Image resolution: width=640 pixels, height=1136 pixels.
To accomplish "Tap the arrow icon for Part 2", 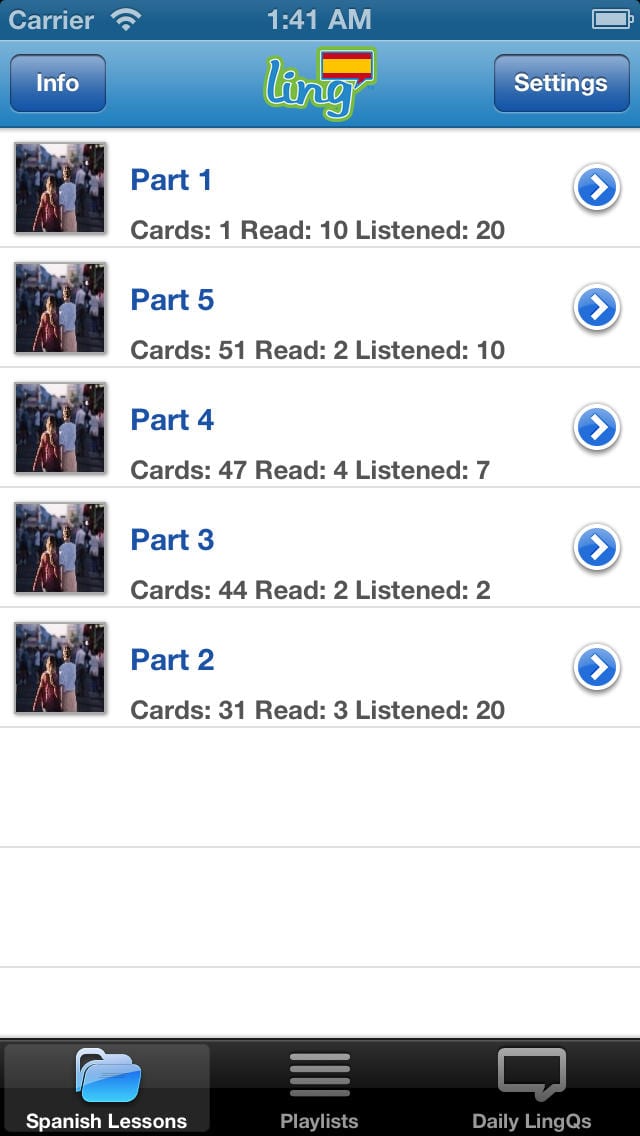I will pyautogui.click(x=597, y=667).
